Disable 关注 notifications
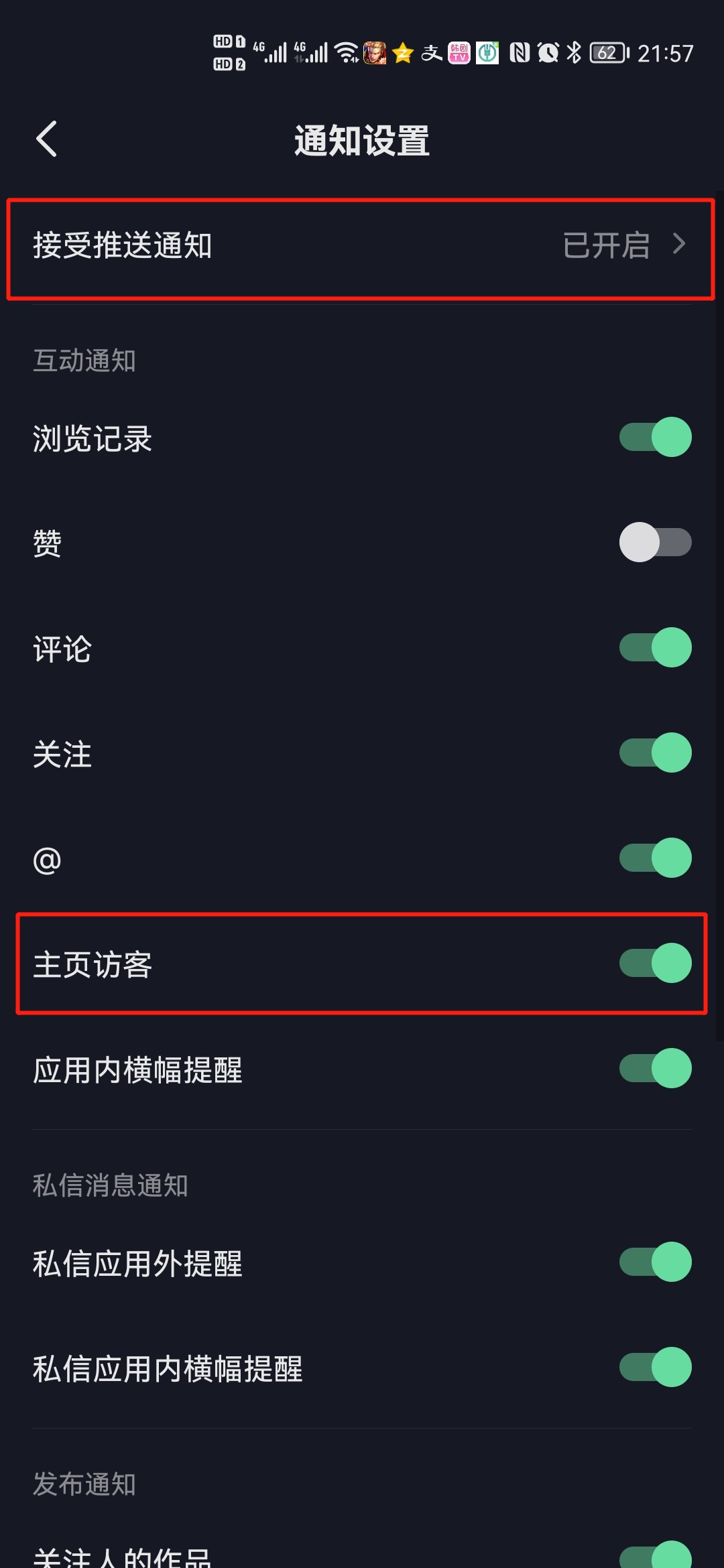 [655, 753]
